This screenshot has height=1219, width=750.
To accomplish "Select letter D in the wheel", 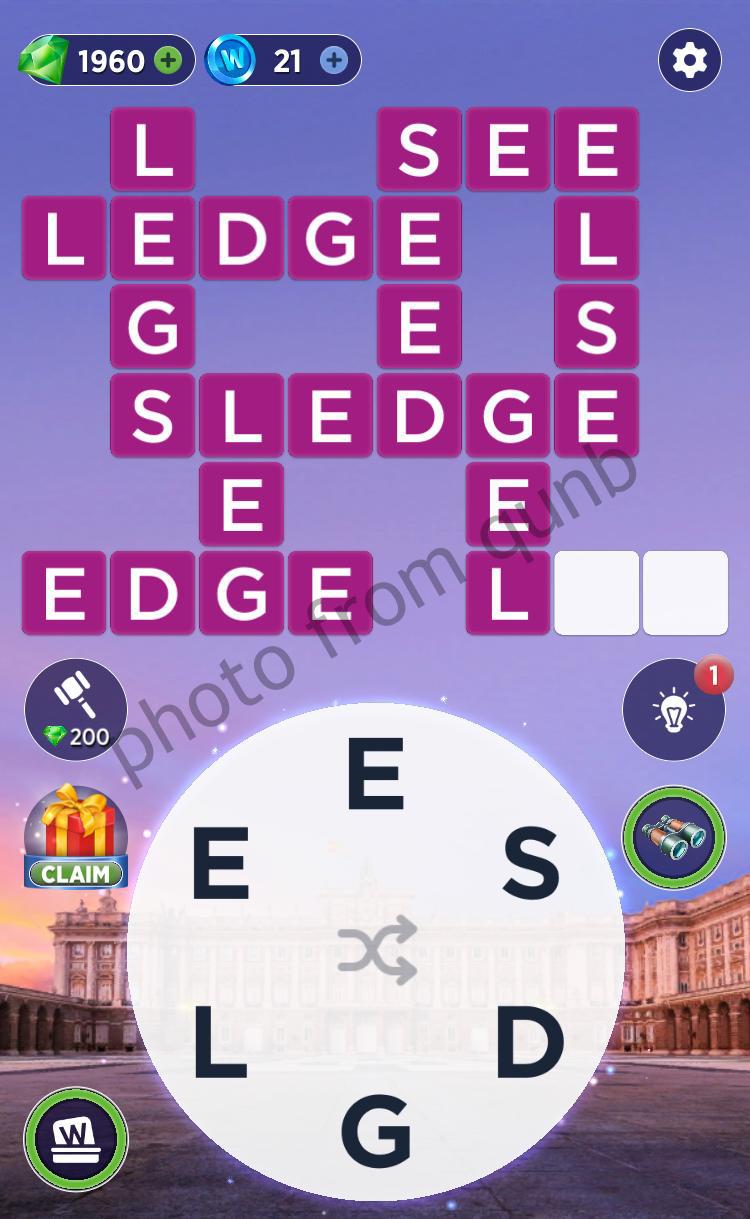I will click(530, 1042).
